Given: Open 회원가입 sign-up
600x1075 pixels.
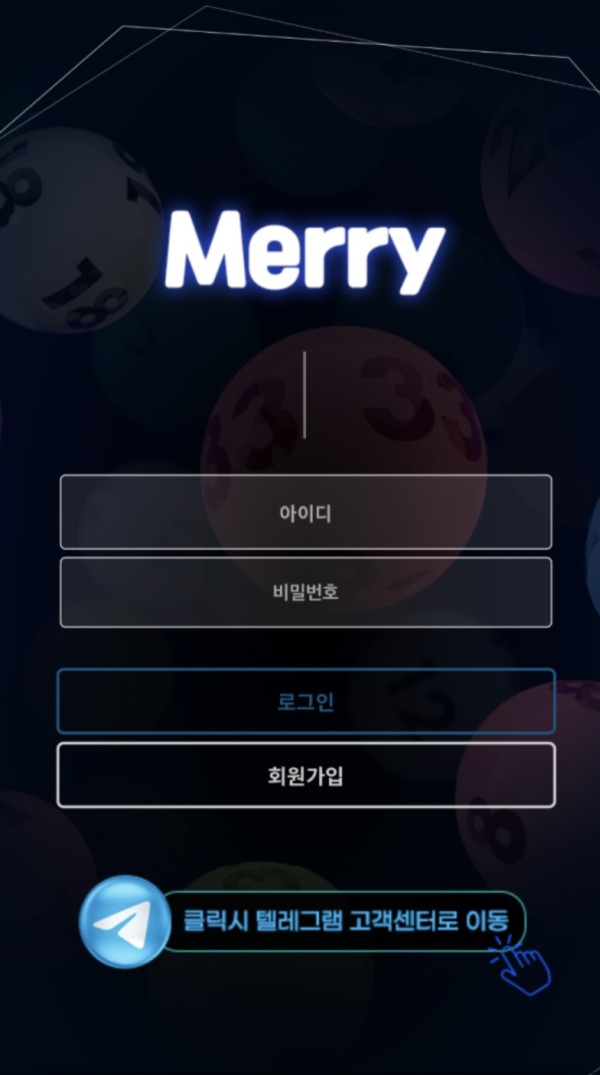Looking at the screenshot, I should click(x=305, y=775).
